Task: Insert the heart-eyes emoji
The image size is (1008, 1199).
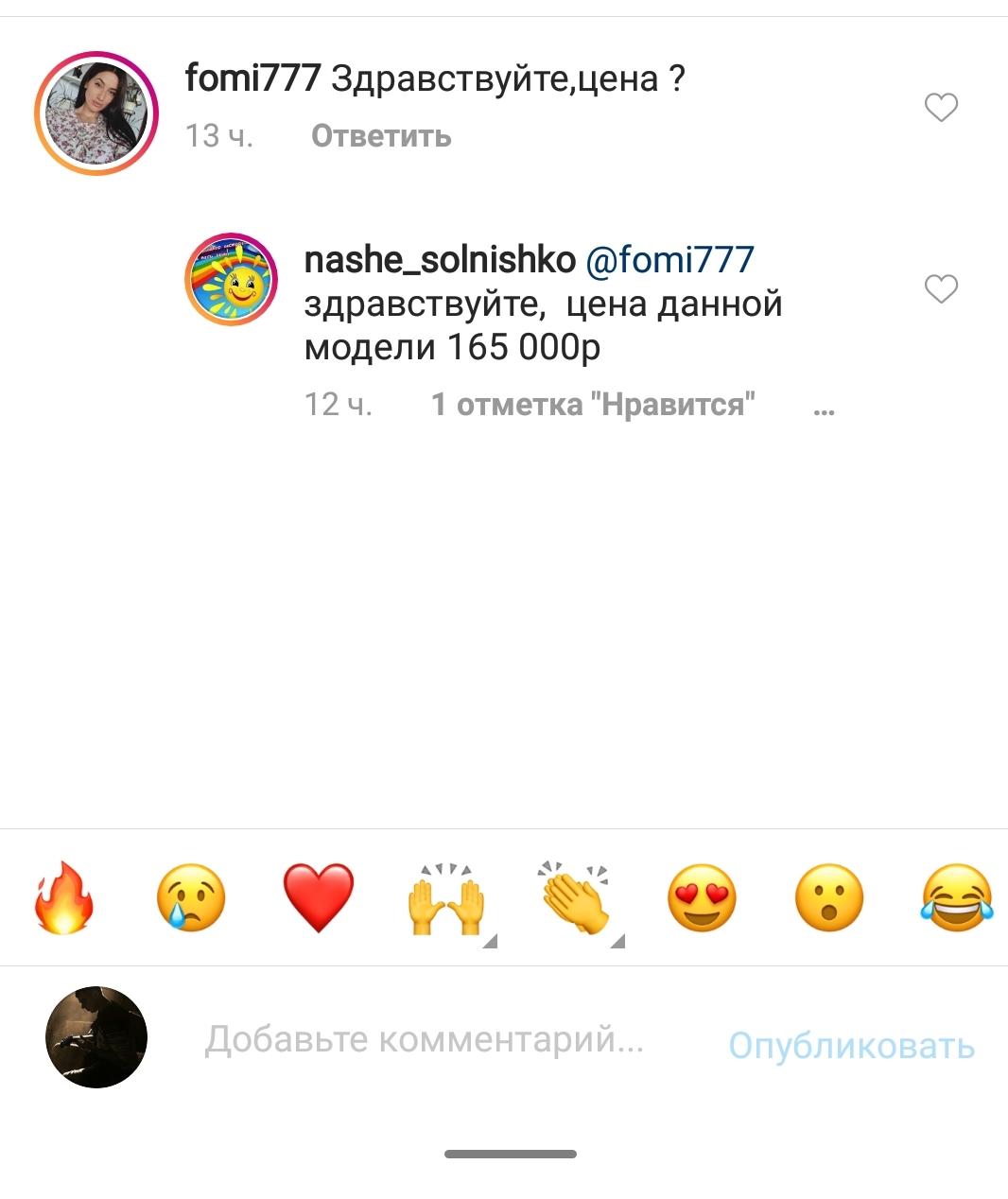Action: (x=702, y=898)
